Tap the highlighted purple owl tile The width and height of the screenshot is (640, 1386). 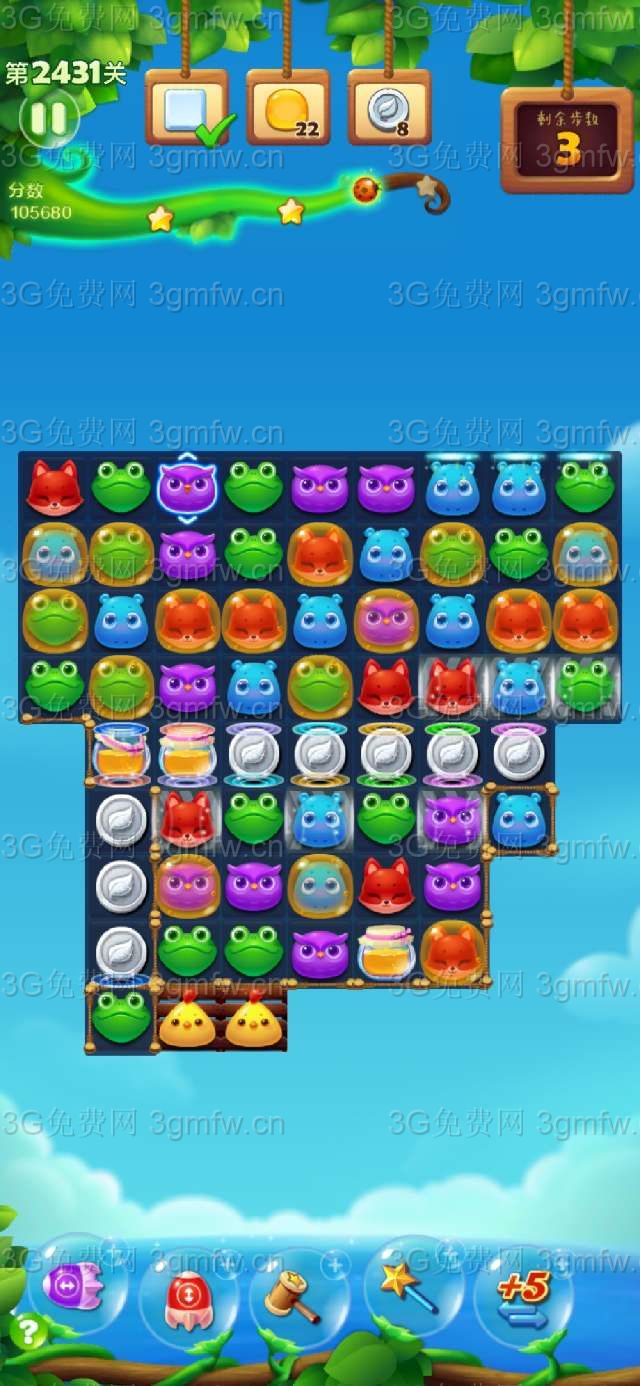click(x=187, y=488)
